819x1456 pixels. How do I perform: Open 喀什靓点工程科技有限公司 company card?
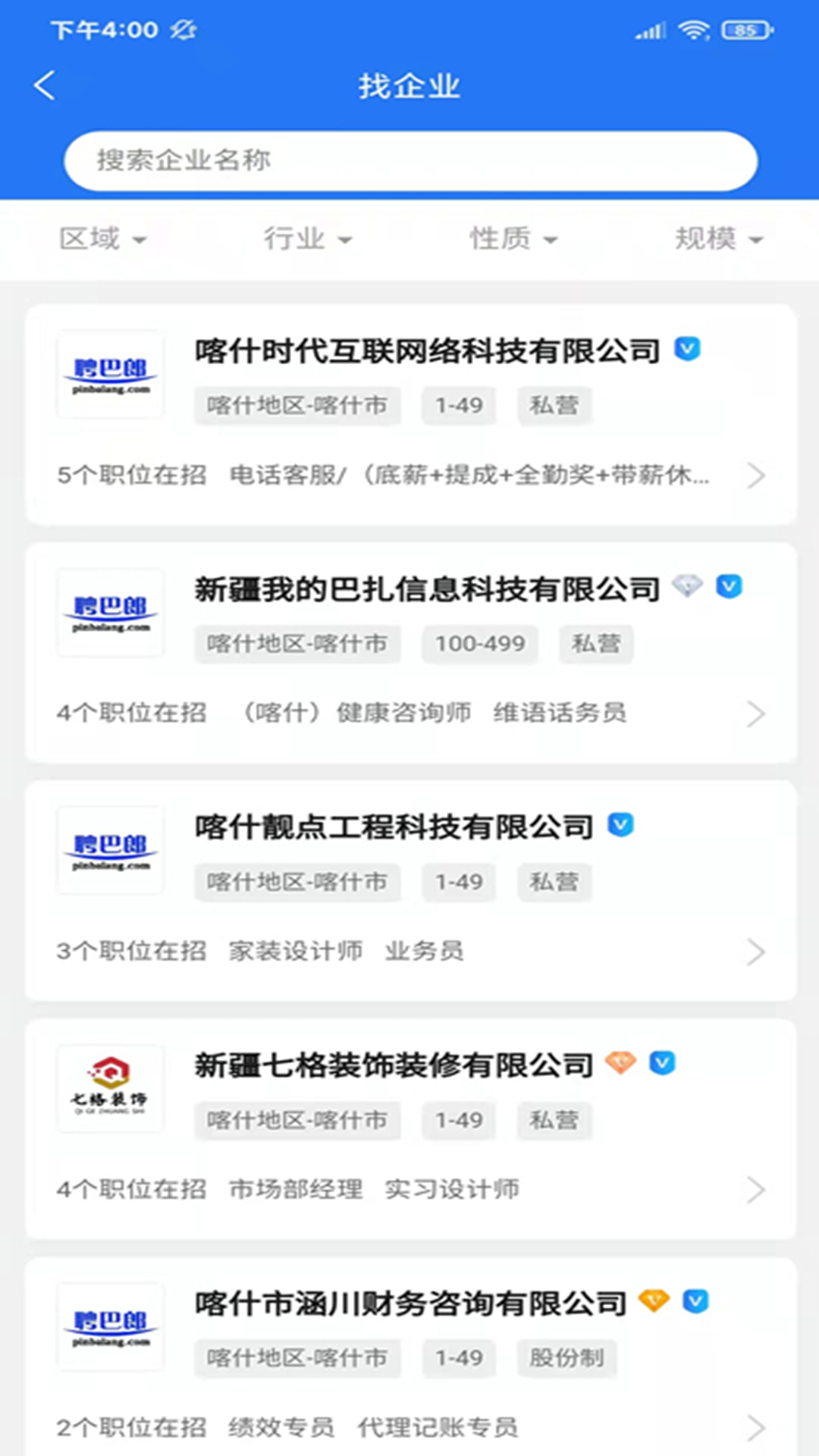click(x=409, y=890)
